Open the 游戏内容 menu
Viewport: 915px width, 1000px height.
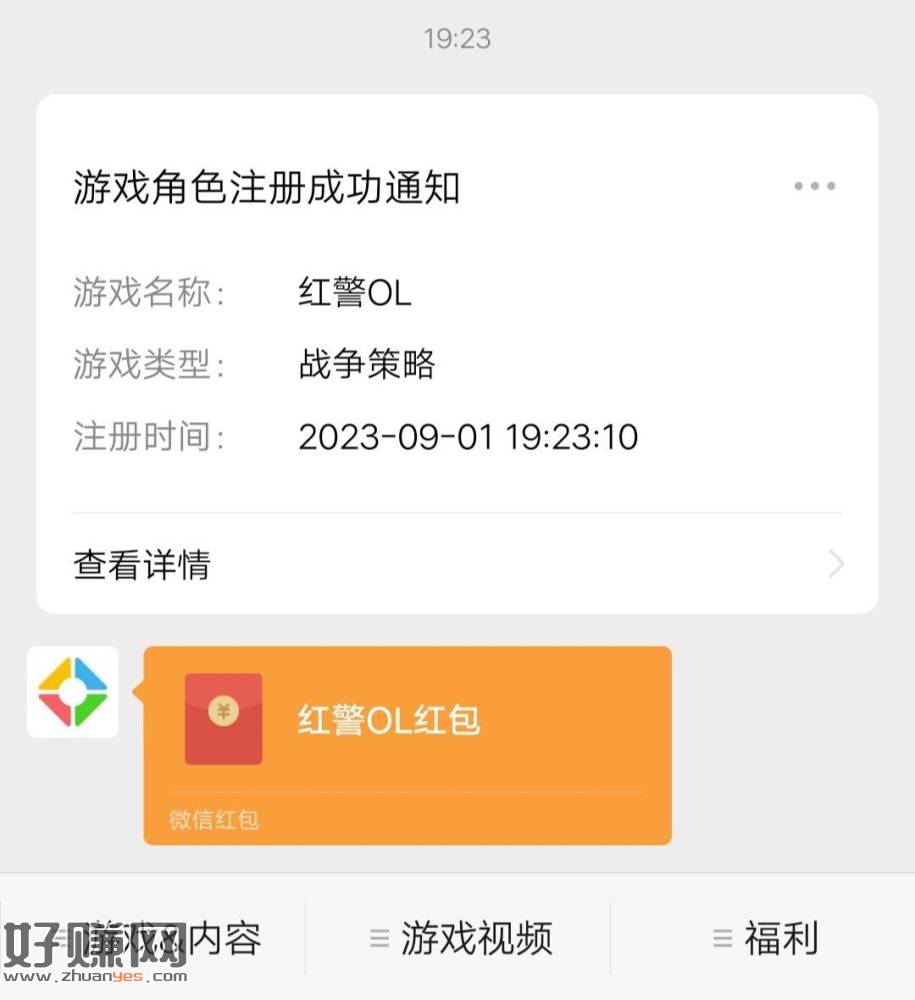(x=153, y=938)
